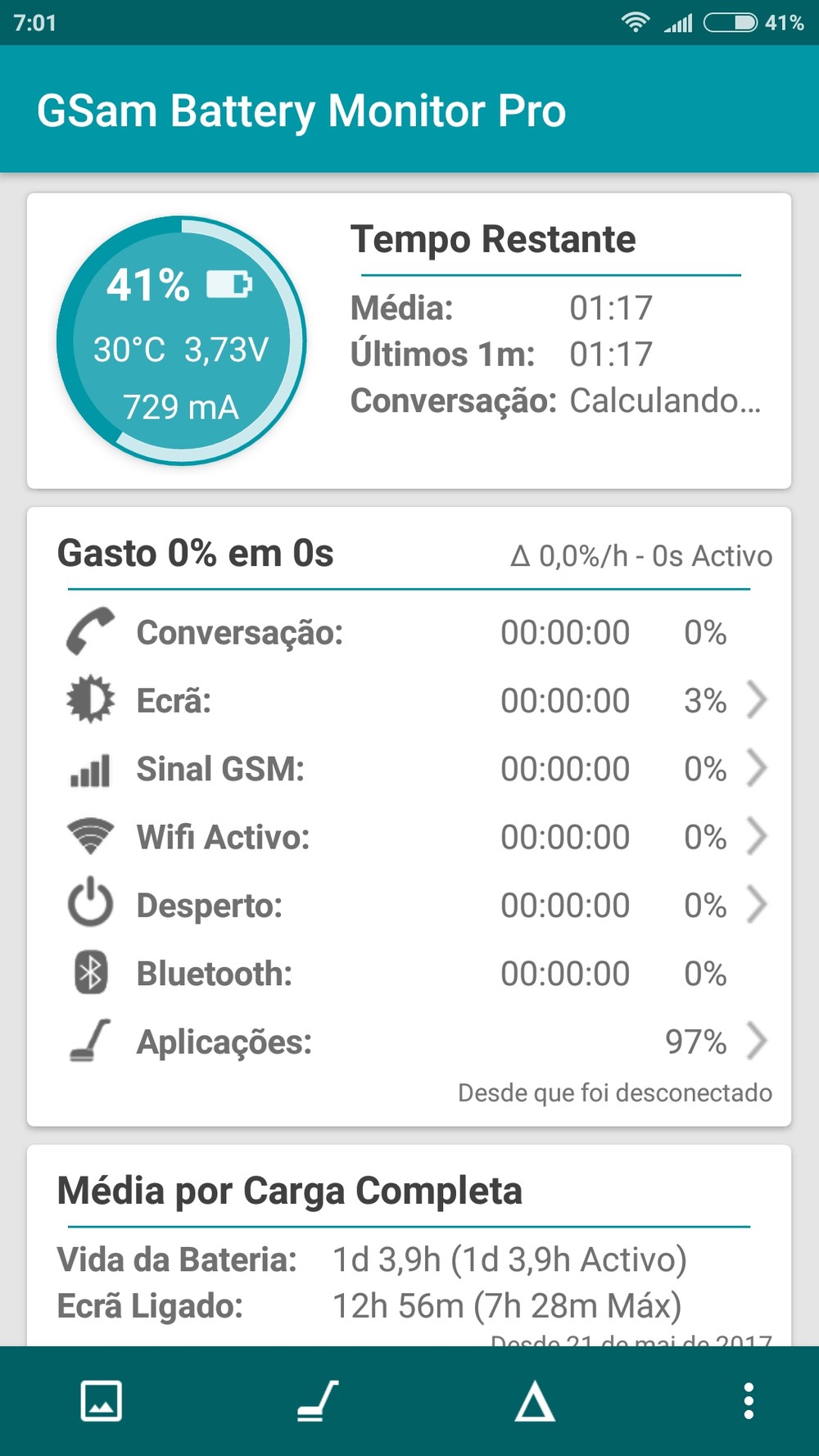Tap the 41% battery circle gauge
819x1456 pixels.
coord(181,341)
